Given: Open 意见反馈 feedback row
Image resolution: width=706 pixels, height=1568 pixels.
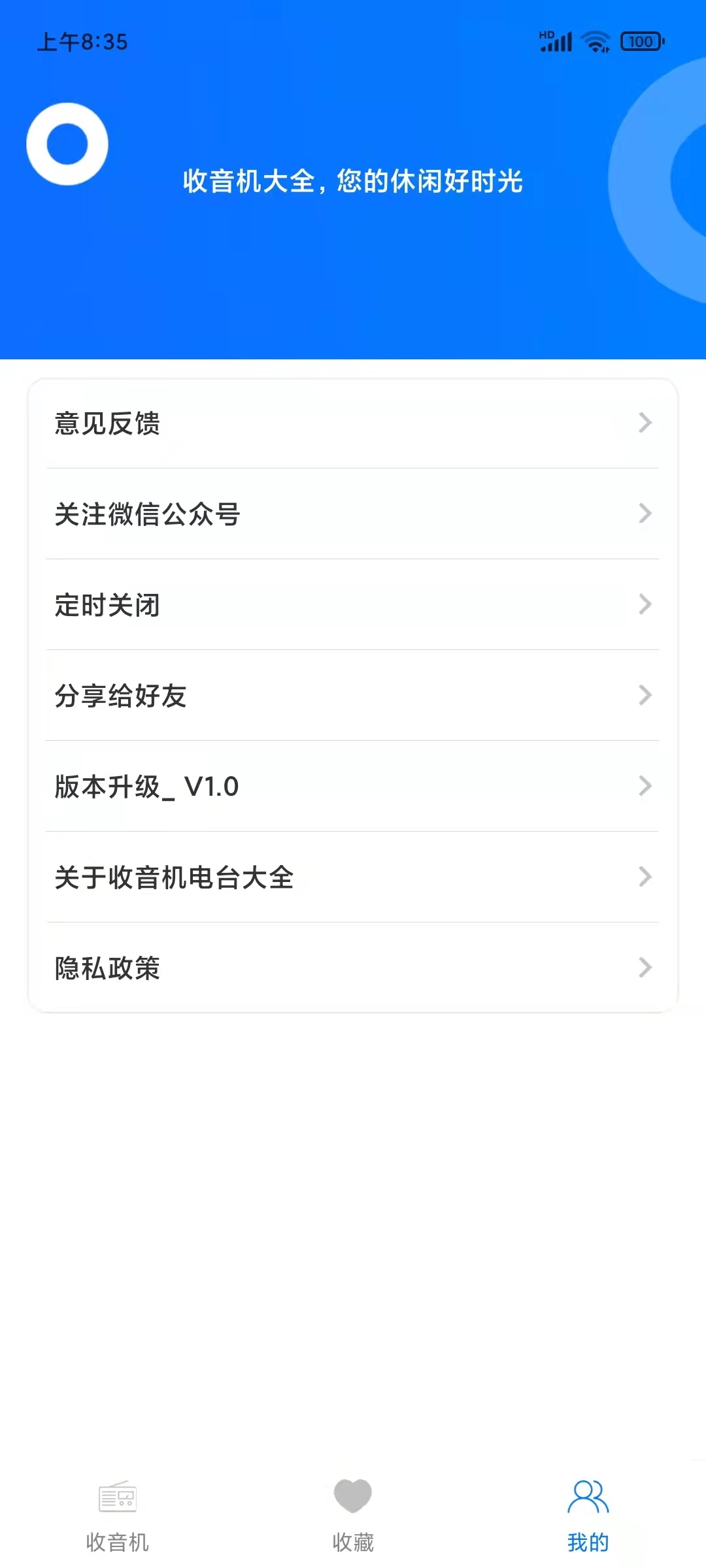Looking at the screenshot, I should click(353, 423).
